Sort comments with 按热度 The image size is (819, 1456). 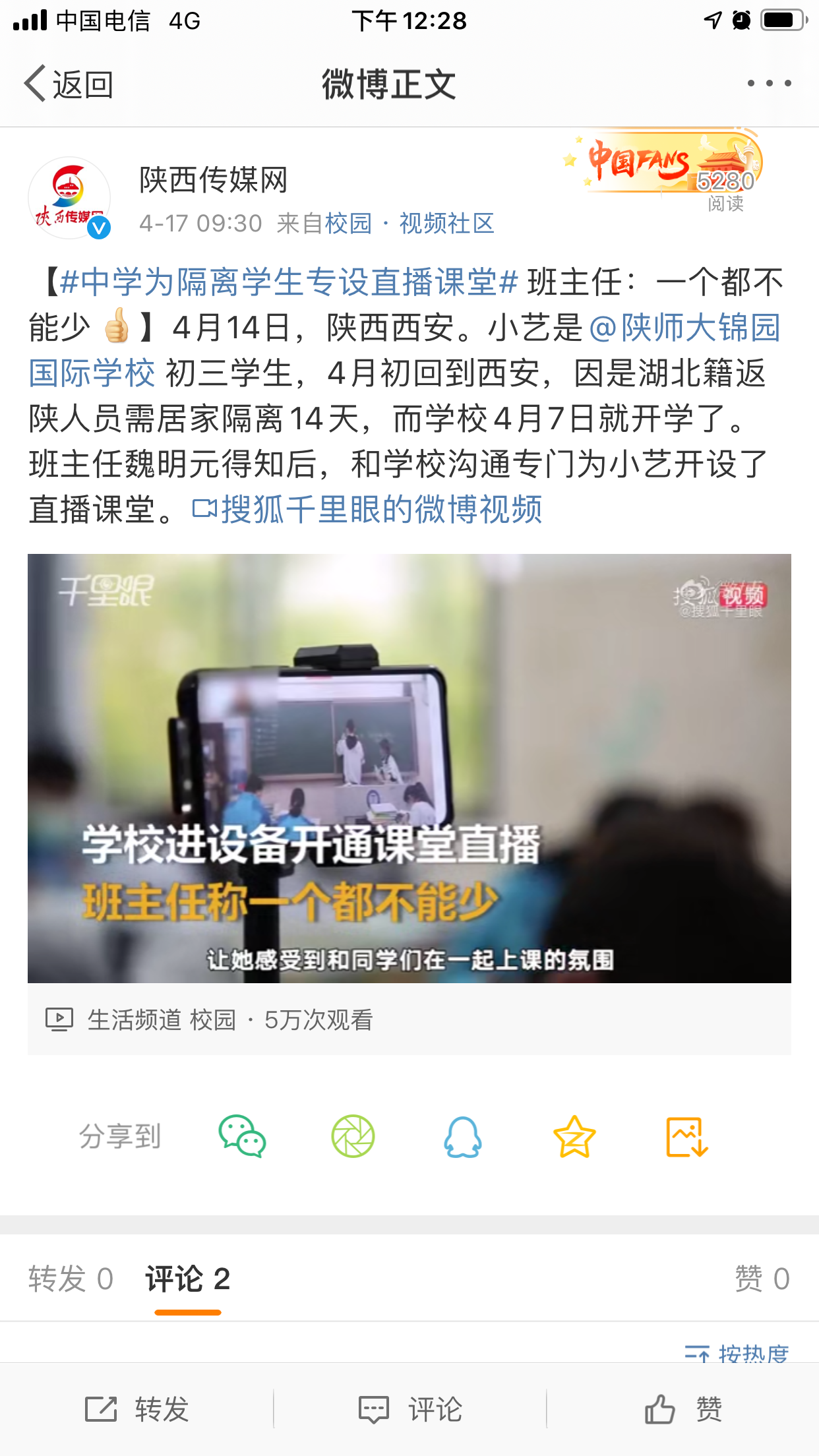737,1353
